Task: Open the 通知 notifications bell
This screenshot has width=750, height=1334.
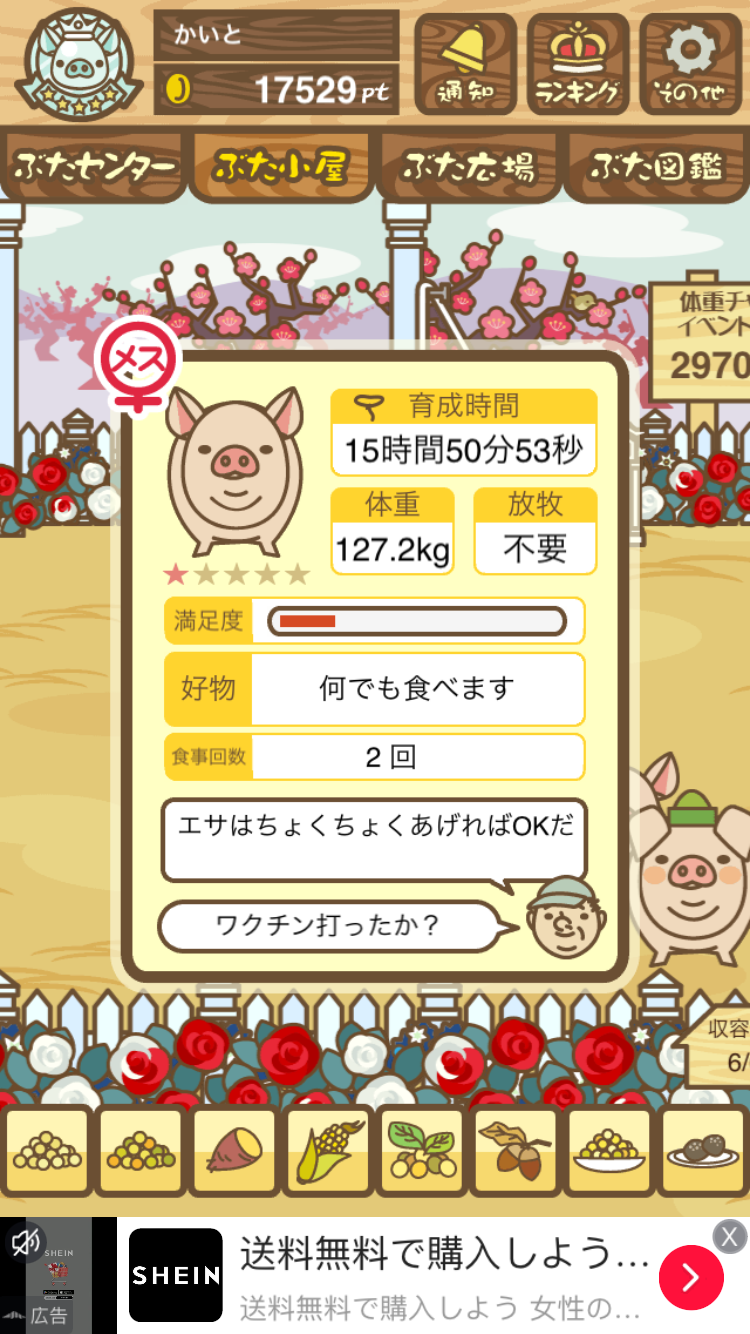Action: pyautogui.click(x=465, y=62)
